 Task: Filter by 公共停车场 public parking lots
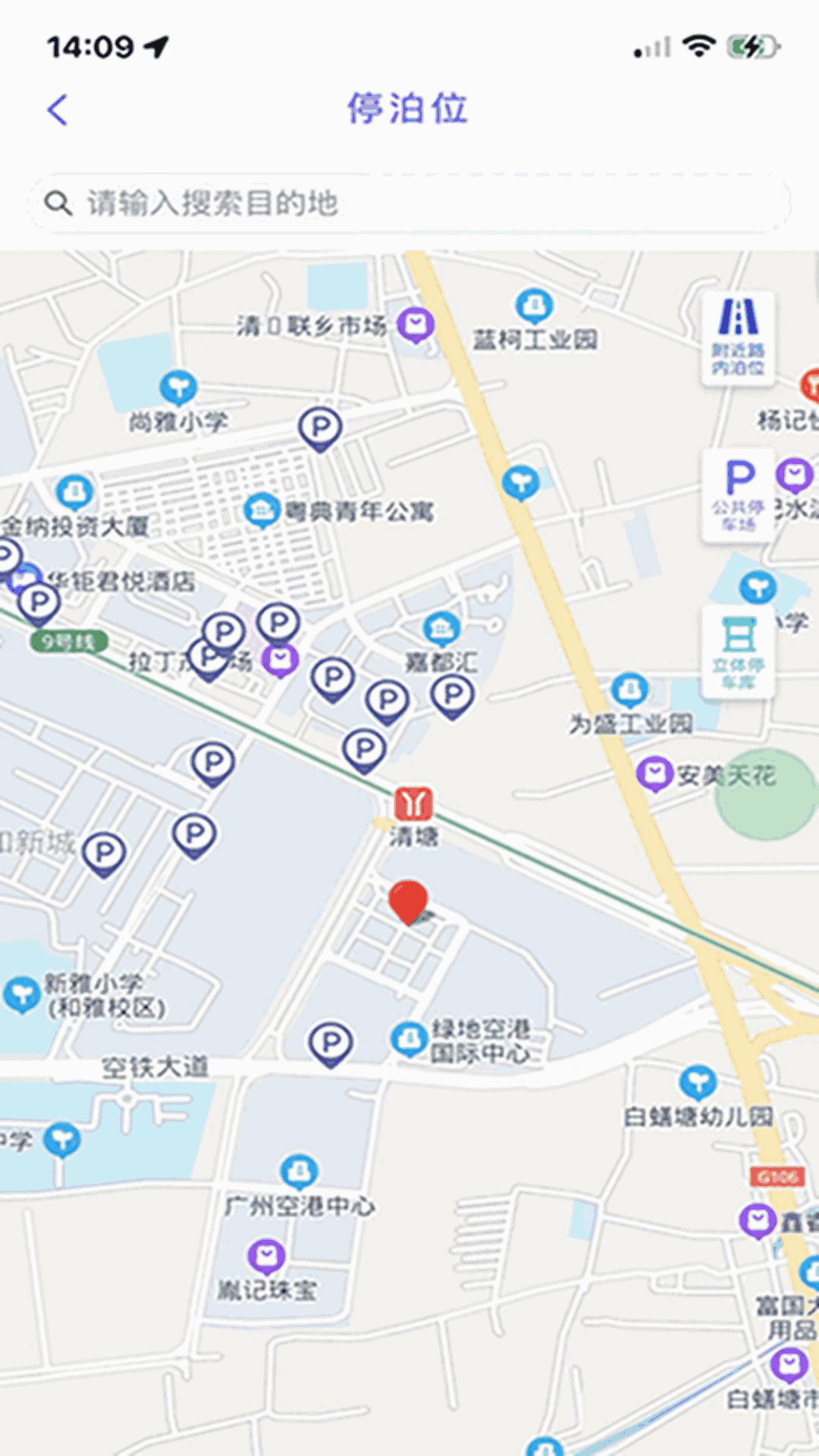click(738, 495)
